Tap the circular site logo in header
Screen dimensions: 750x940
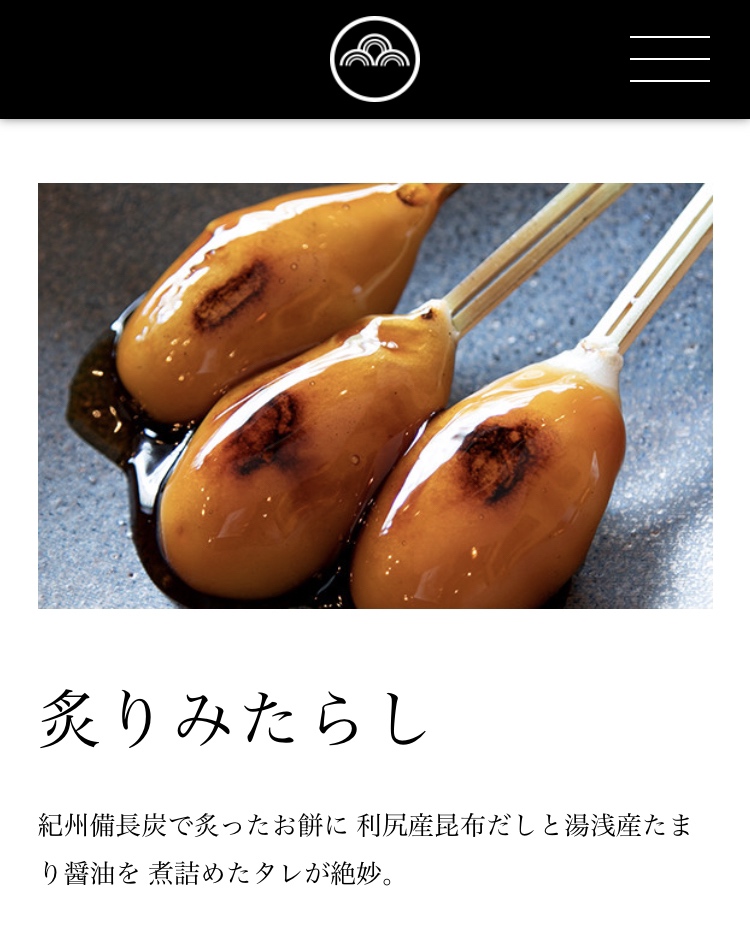coord(375,59)
